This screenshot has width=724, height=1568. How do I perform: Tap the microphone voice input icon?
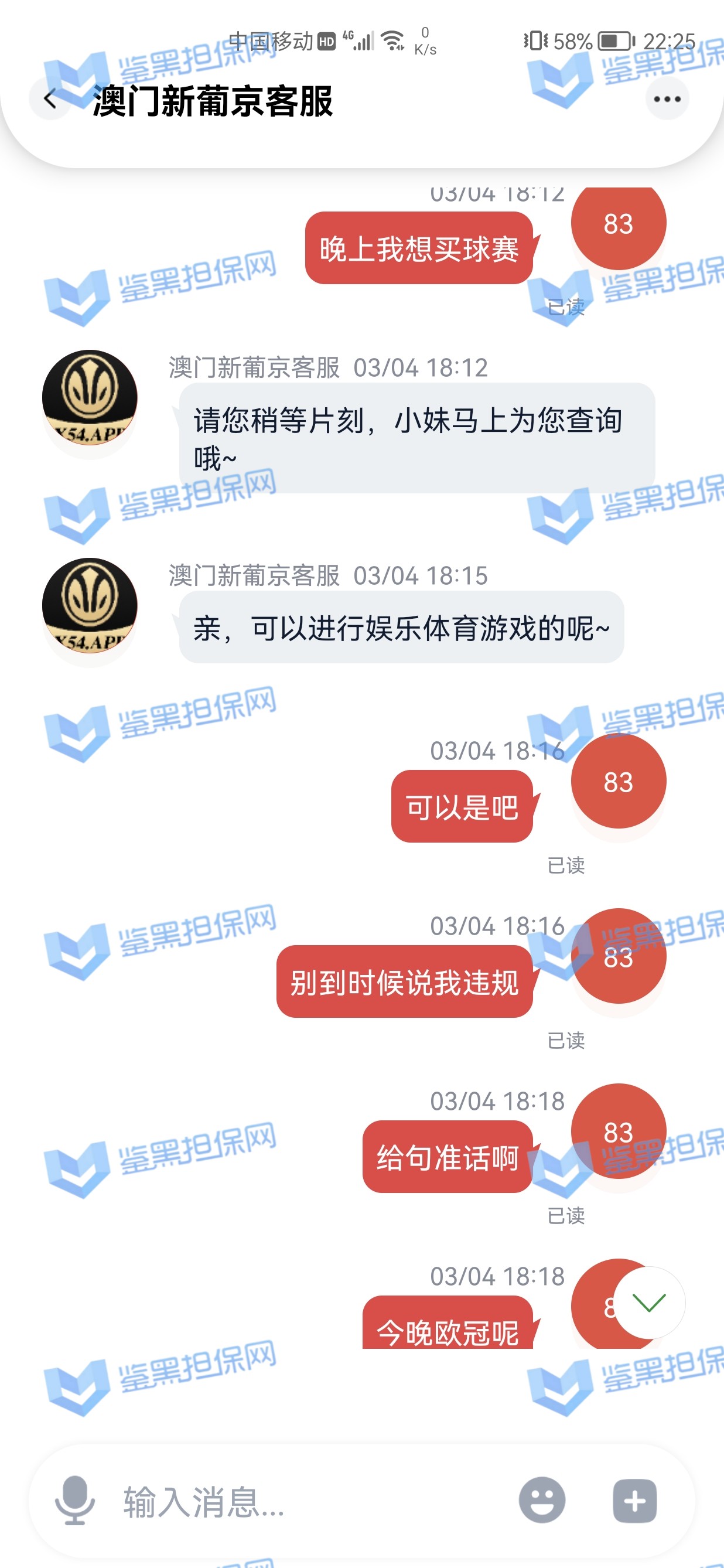click(75, 1500)
